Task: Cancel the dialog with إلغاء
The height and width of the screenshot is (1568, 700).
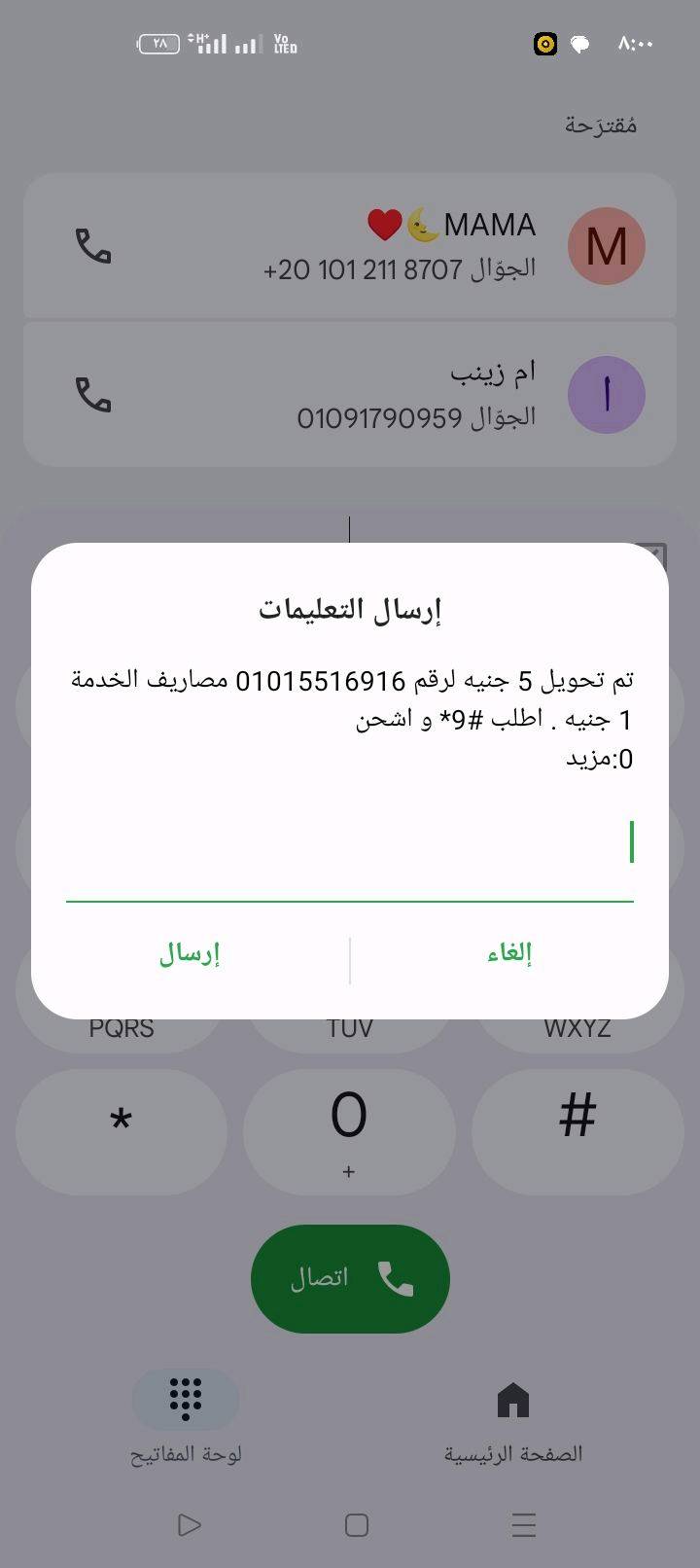Action: pos(508,954)
